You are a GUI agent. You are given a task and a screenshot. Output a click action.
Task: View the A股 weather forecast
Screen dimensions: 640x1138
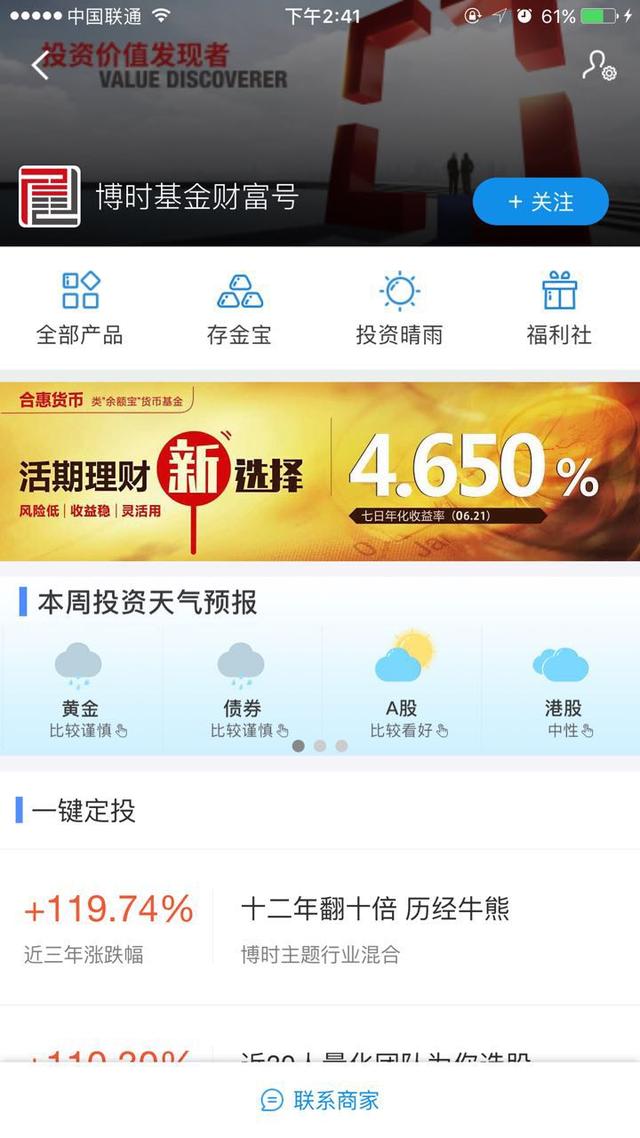402,690
